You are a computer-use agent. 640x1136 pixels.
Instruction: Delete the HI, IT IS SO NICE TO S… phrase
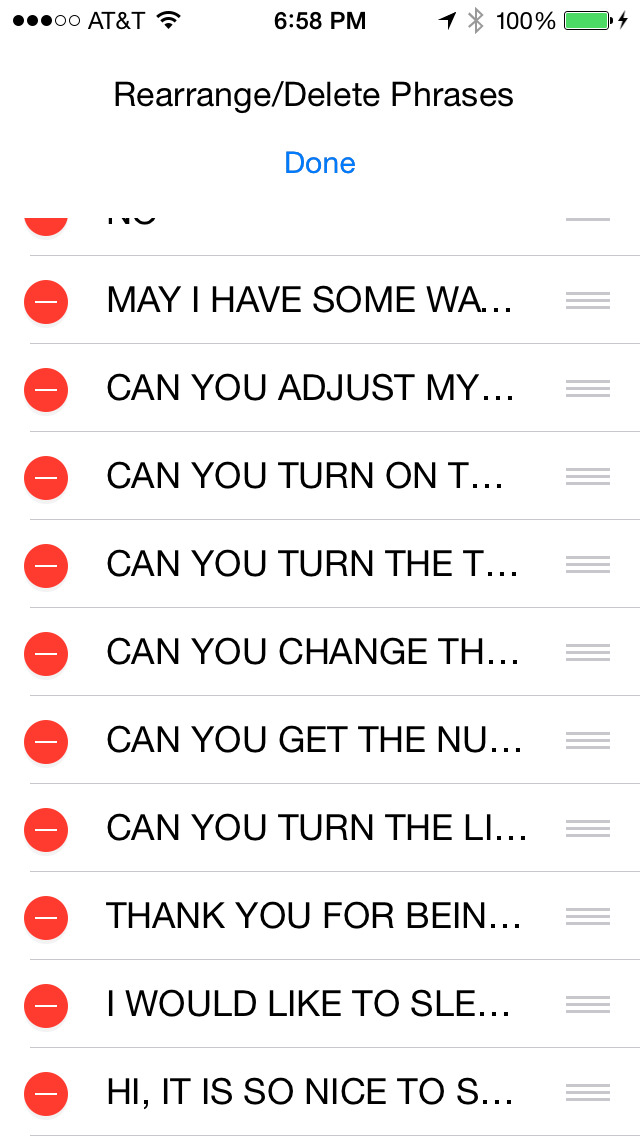coord(46,1093)
